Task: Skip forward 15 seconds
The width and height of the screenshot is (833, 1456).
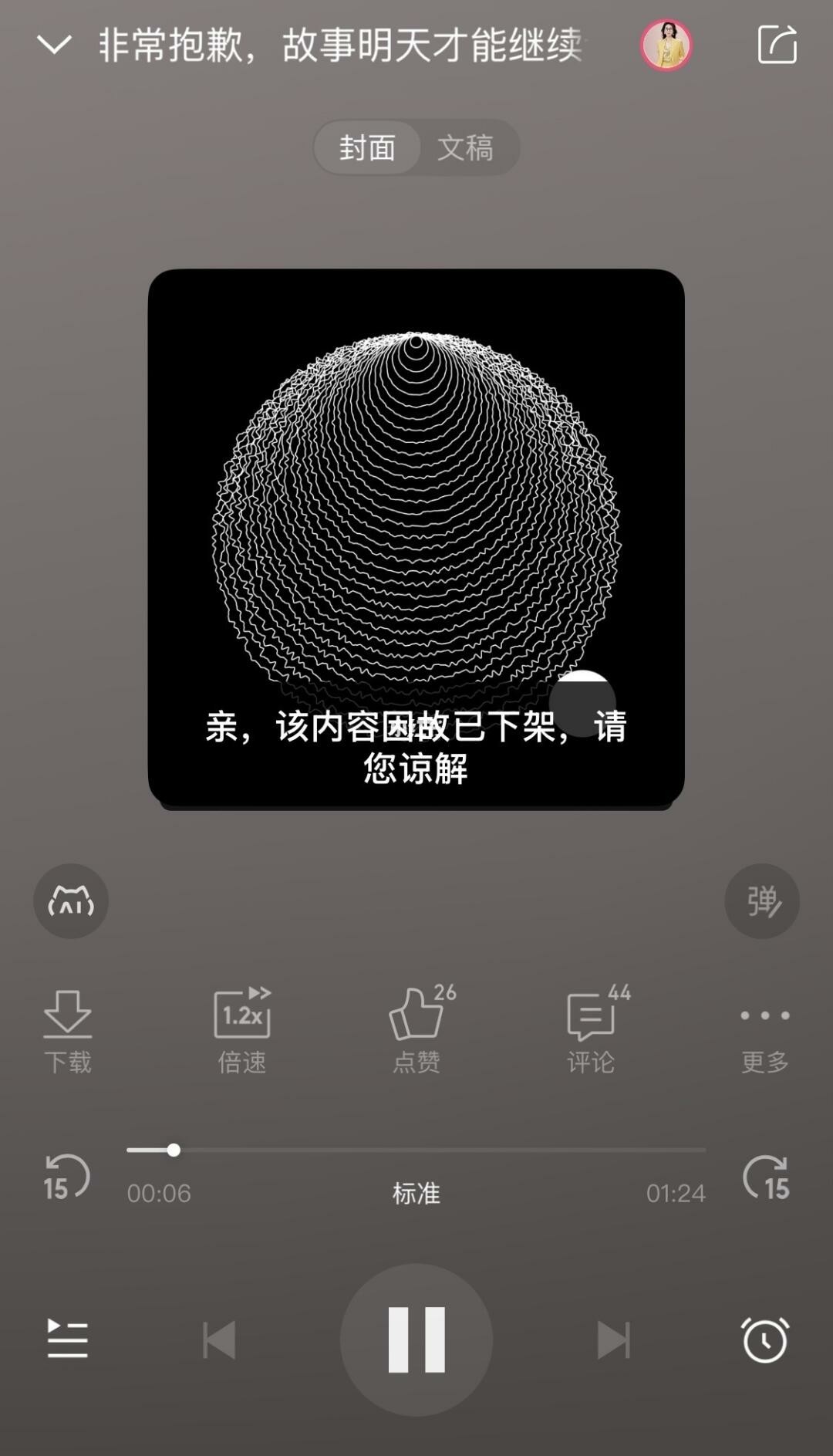Action: [x=766, y=1177]
